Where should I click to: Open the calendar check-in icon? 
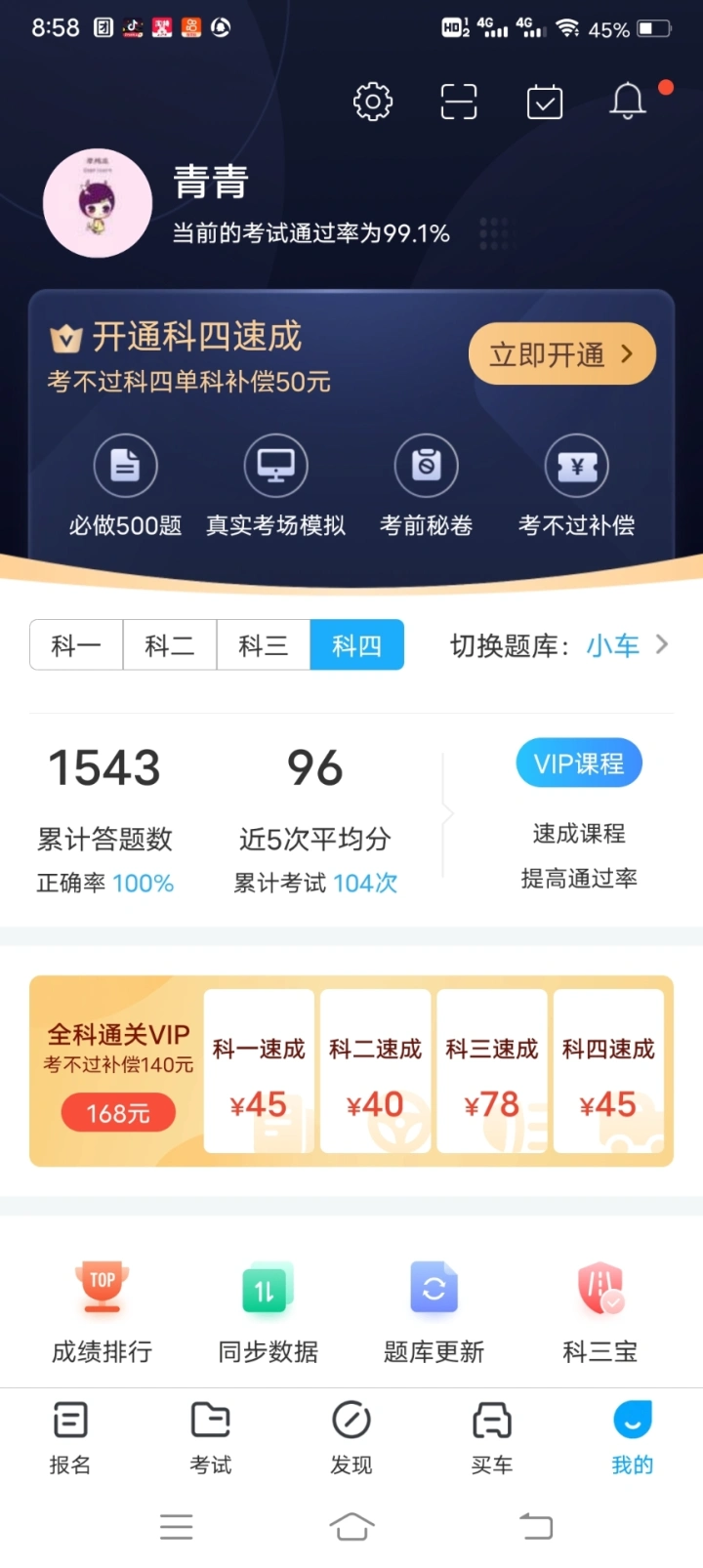[x=545, y=102]
